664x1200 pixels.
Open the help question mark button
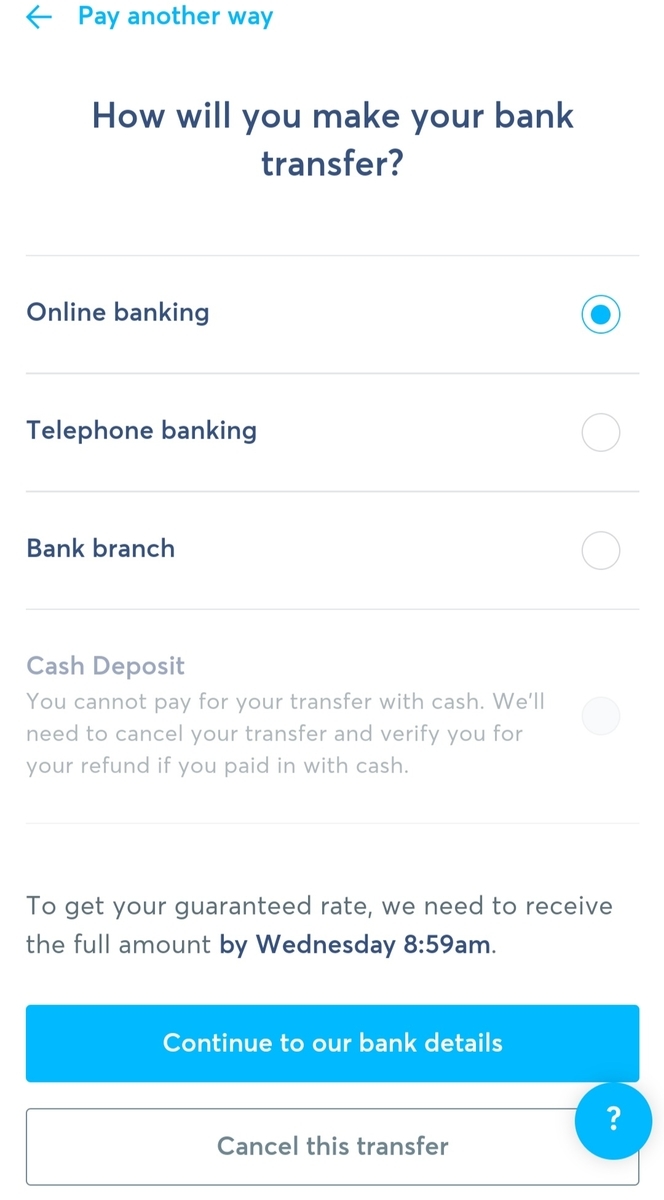coord(613,1120)
